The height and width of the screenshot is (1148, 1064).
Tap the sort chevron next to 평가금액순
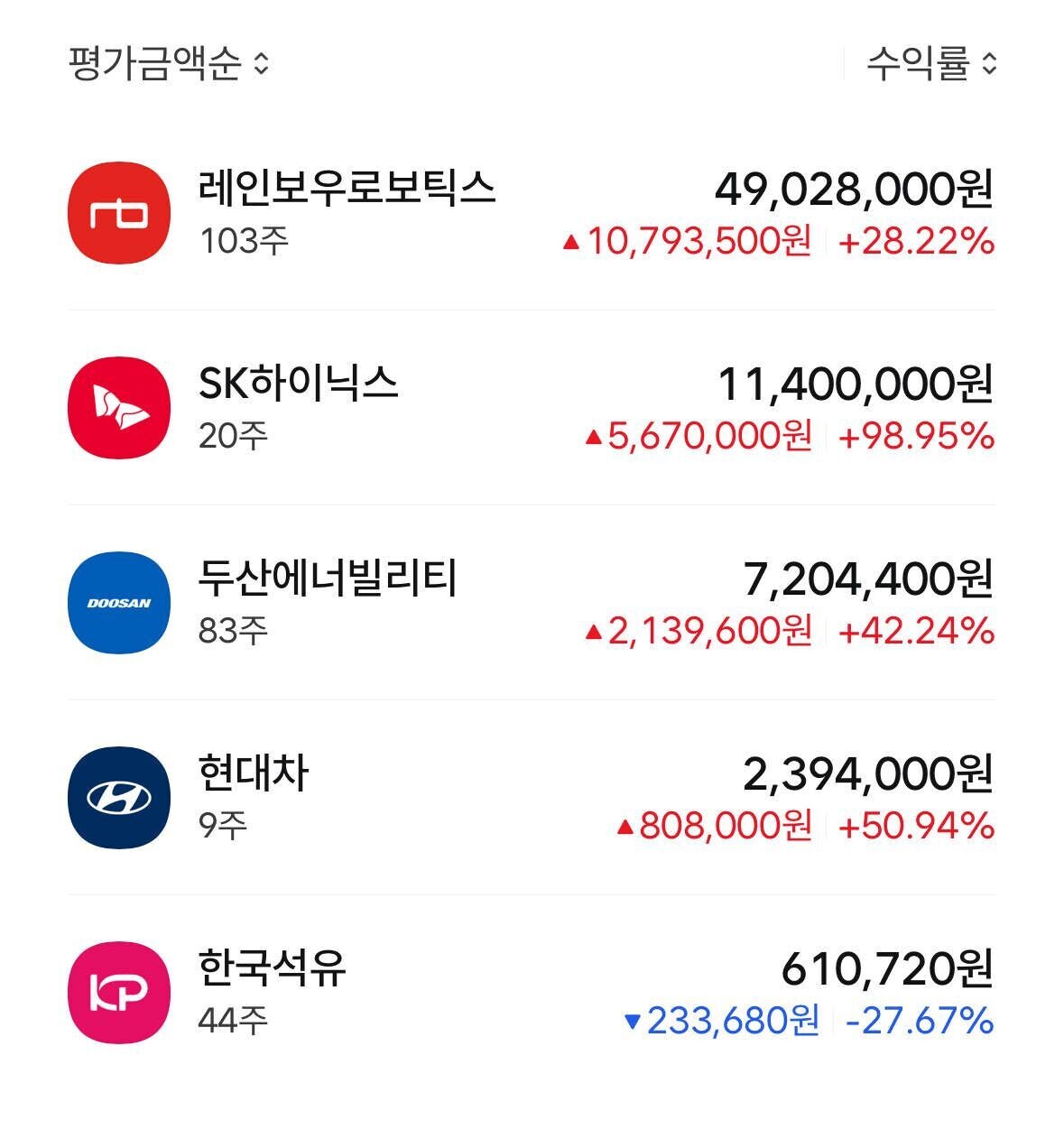pos(262,62)
